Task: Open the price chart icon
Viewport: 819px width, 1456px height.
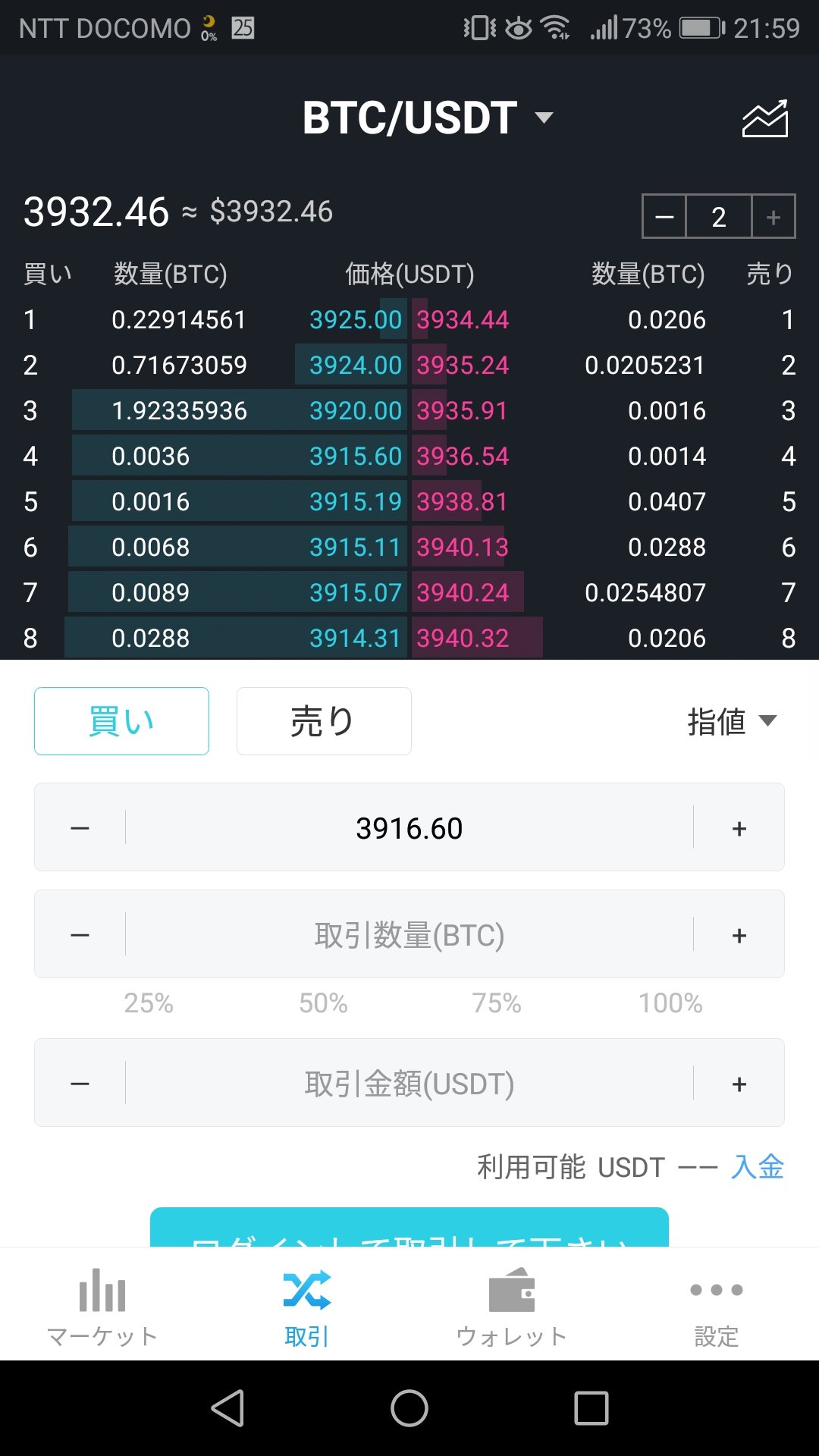Action: tap(764, 118)
